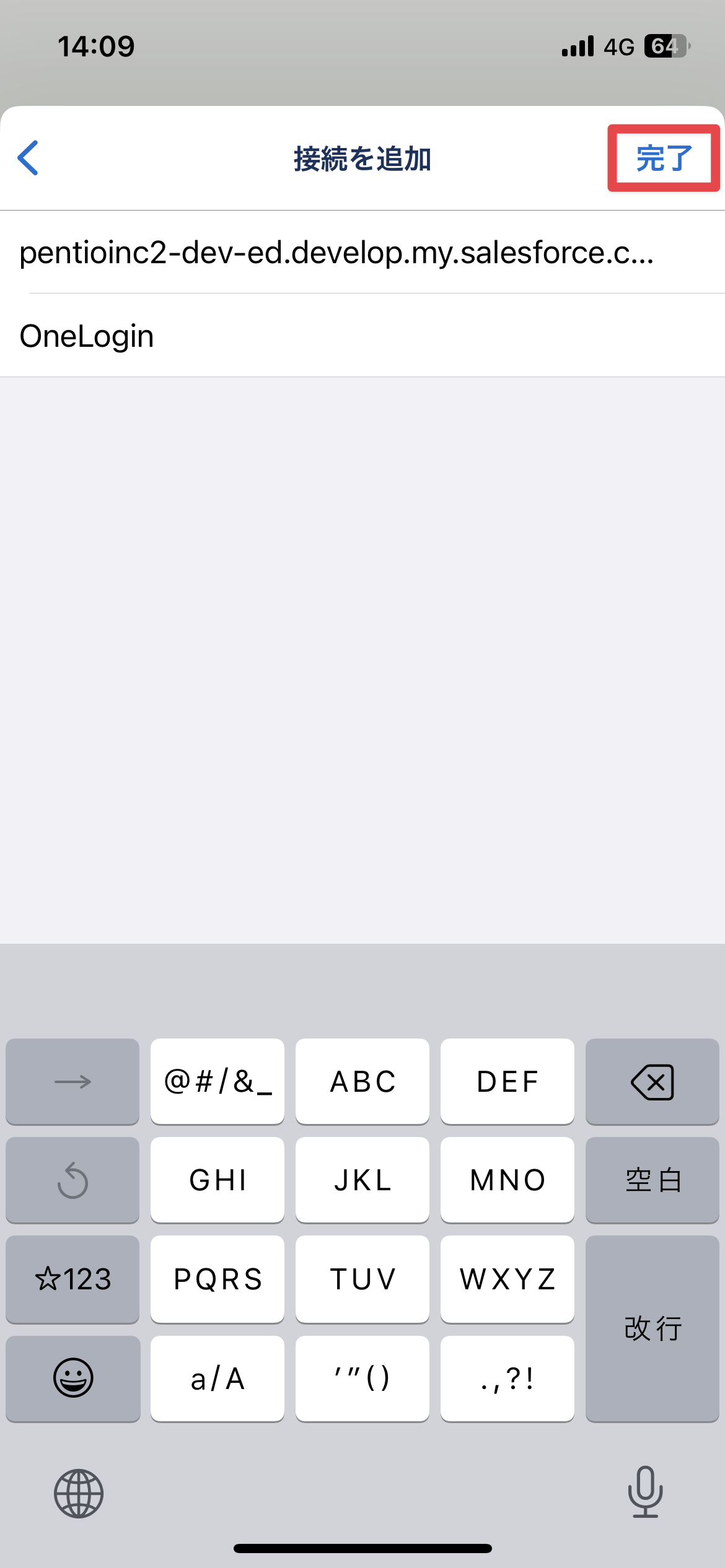Viewport: 725px width, 1568px height.
Task: Edit the salesforce domain URL field
Action: tap(362, 252)
